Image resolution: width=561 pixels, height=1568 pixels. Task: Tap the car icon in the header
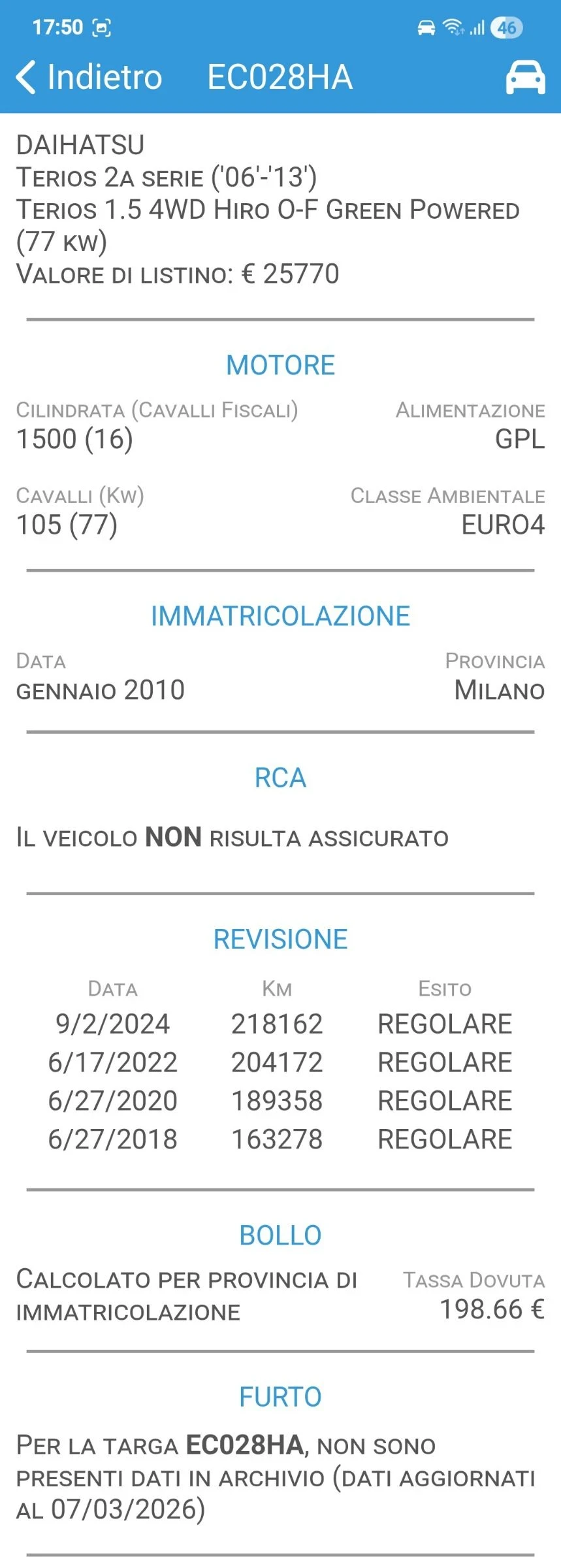pos(525,78)
